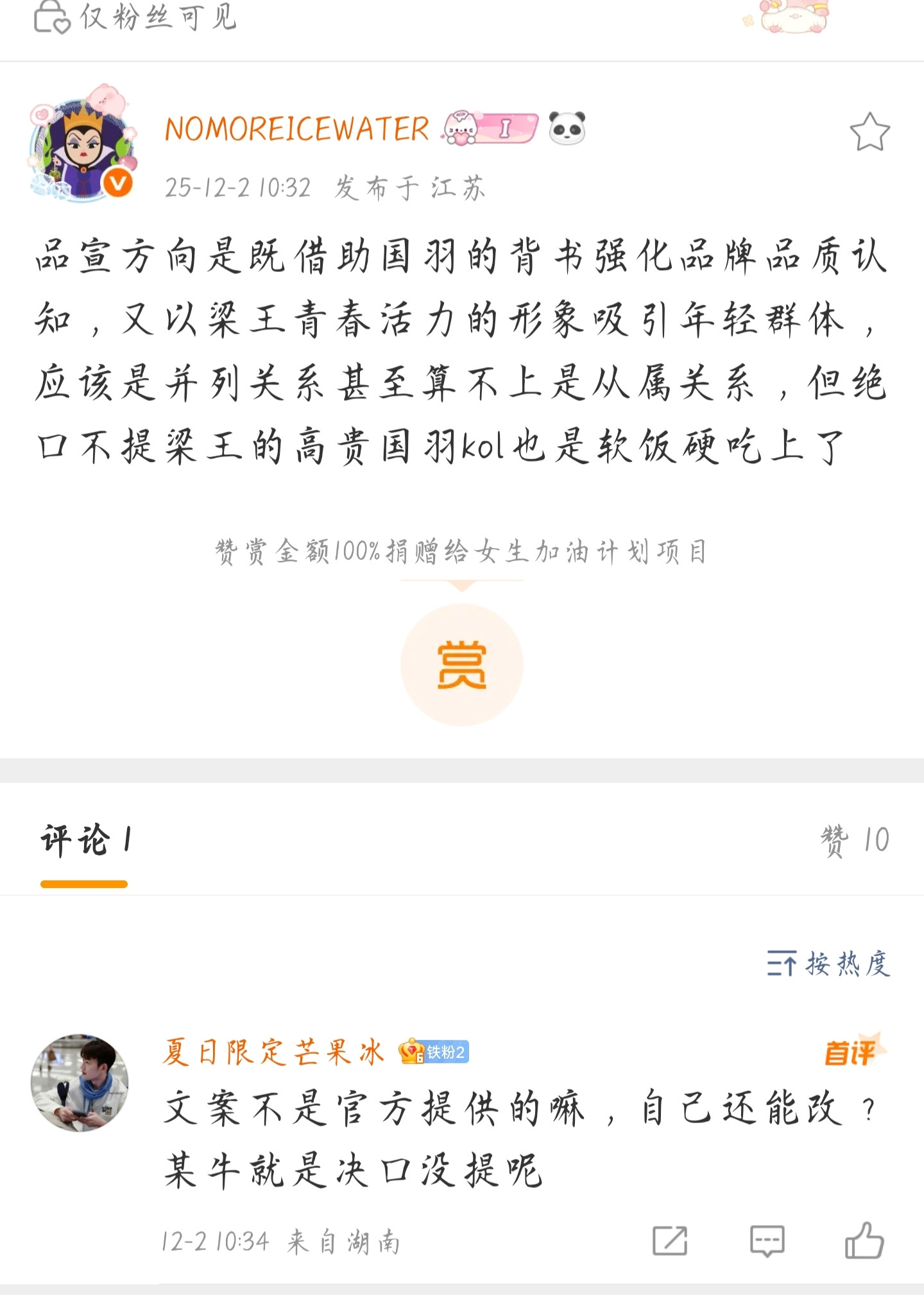
Task: Open NOMOREICEWATER's profile avatar
Action: click(81, 148)
